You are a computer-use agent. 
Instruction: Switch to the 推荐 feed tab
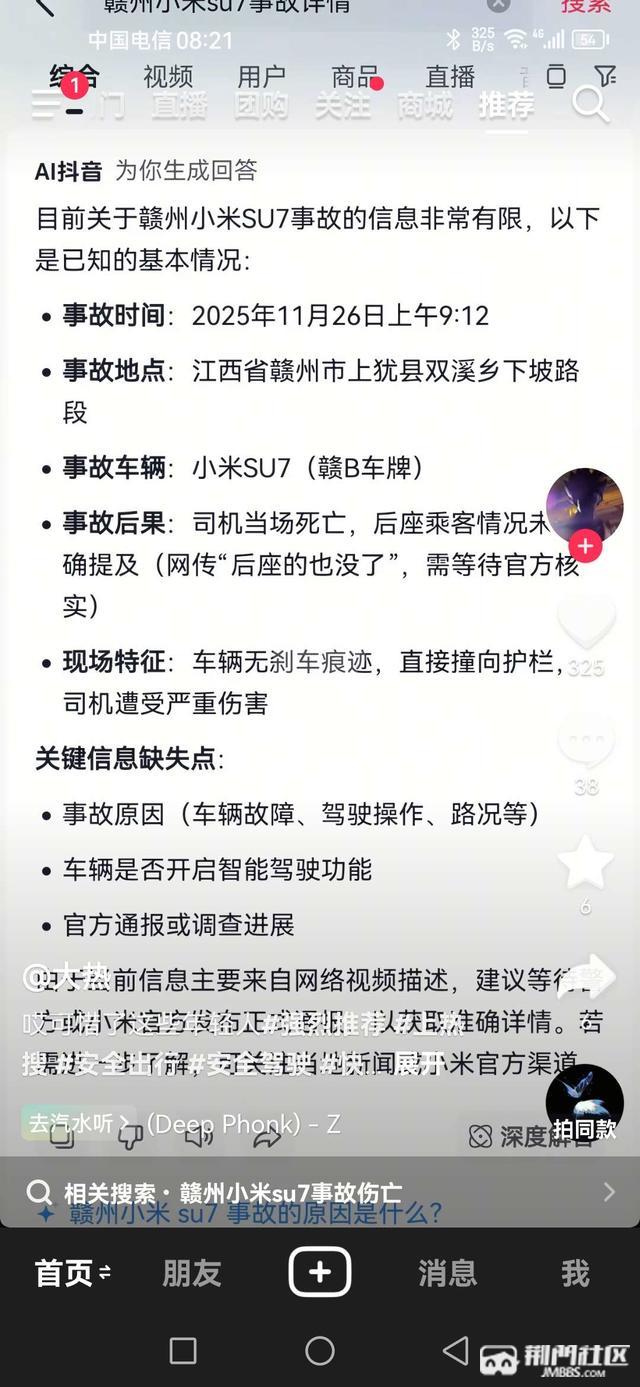(x=506, y=105)
